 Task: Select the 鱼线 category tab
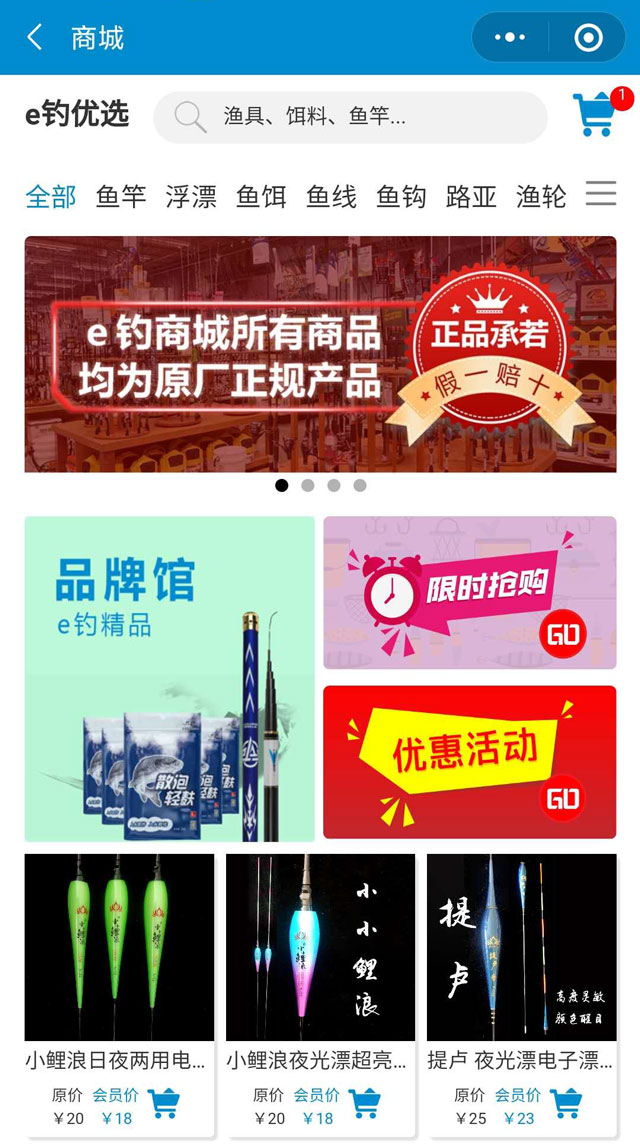(332, 196)
